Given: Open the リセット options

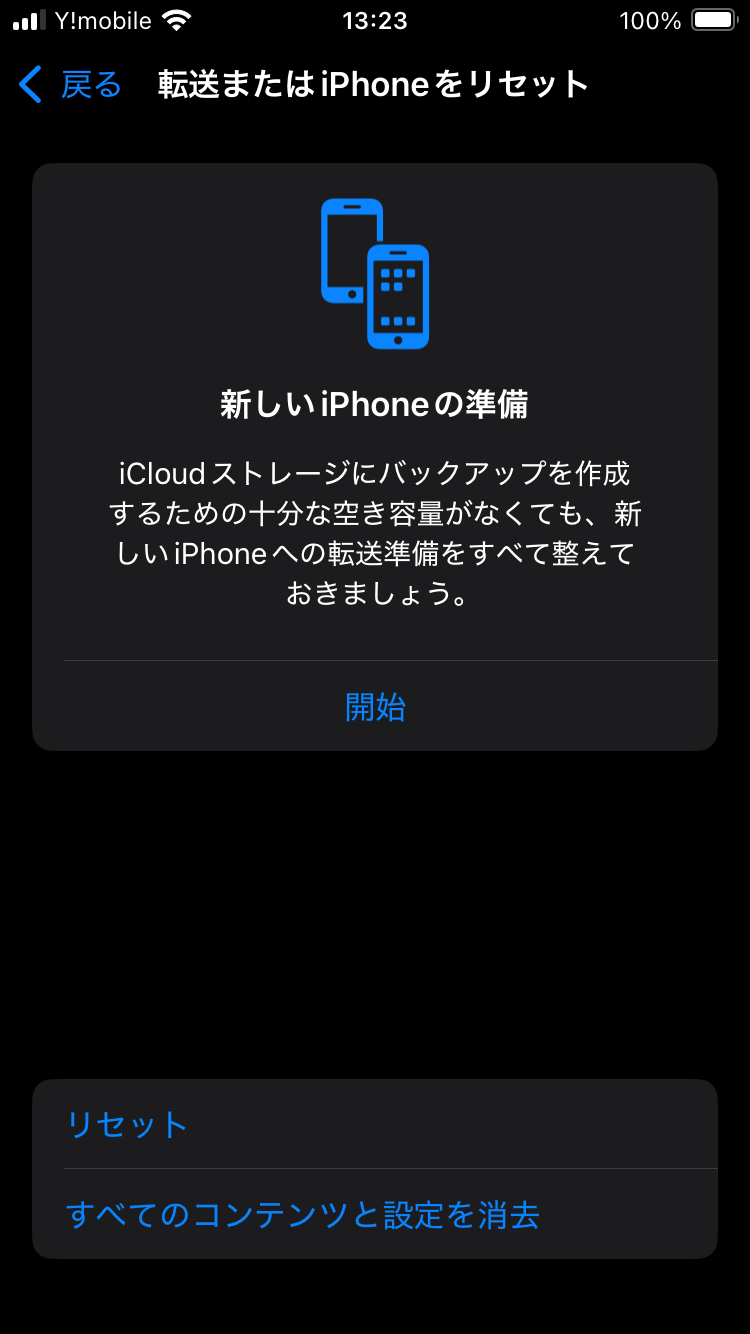Looking at the screenshot, I should click(x=127, y=1124).
